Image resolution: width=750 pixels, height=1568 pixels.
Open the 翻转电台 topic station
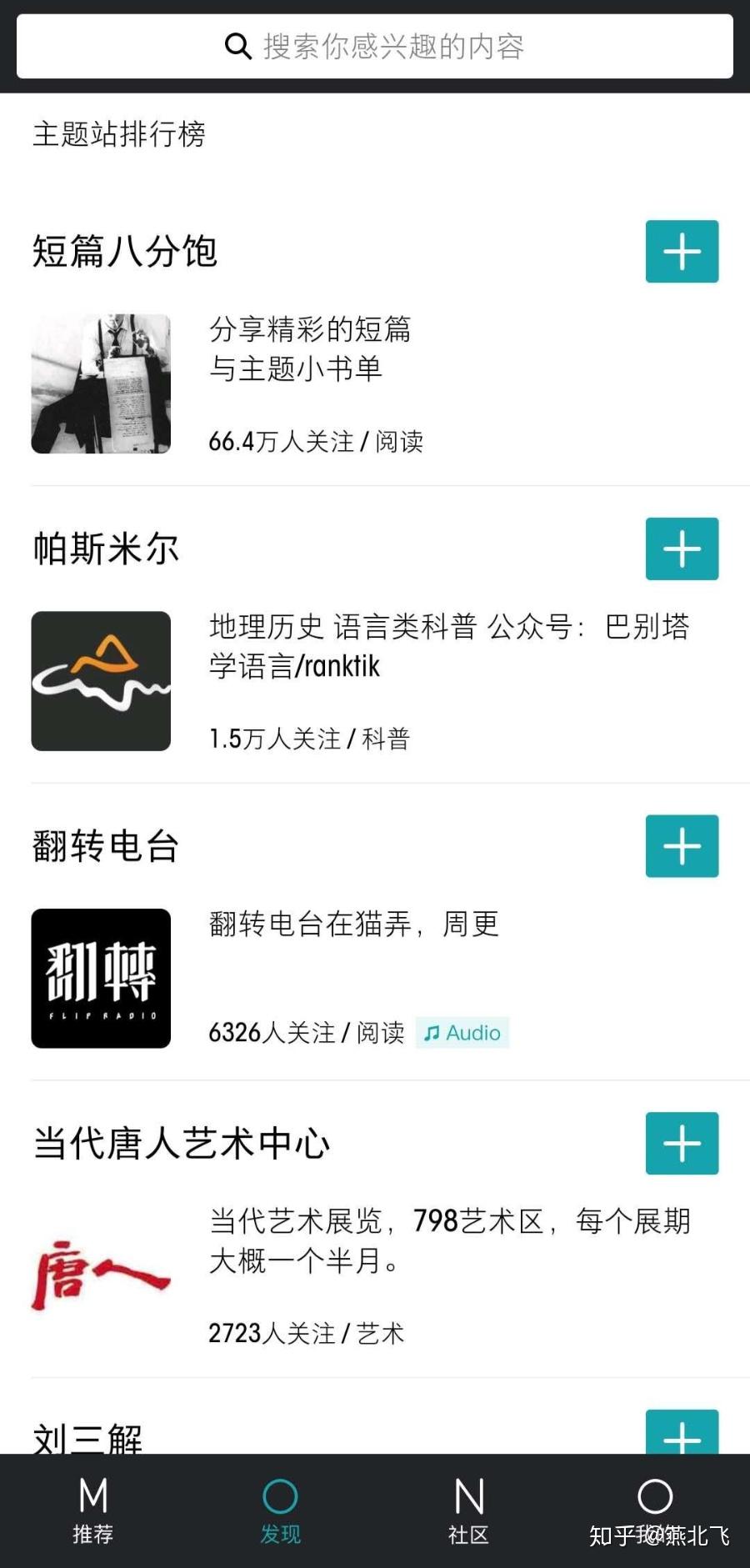106,846
